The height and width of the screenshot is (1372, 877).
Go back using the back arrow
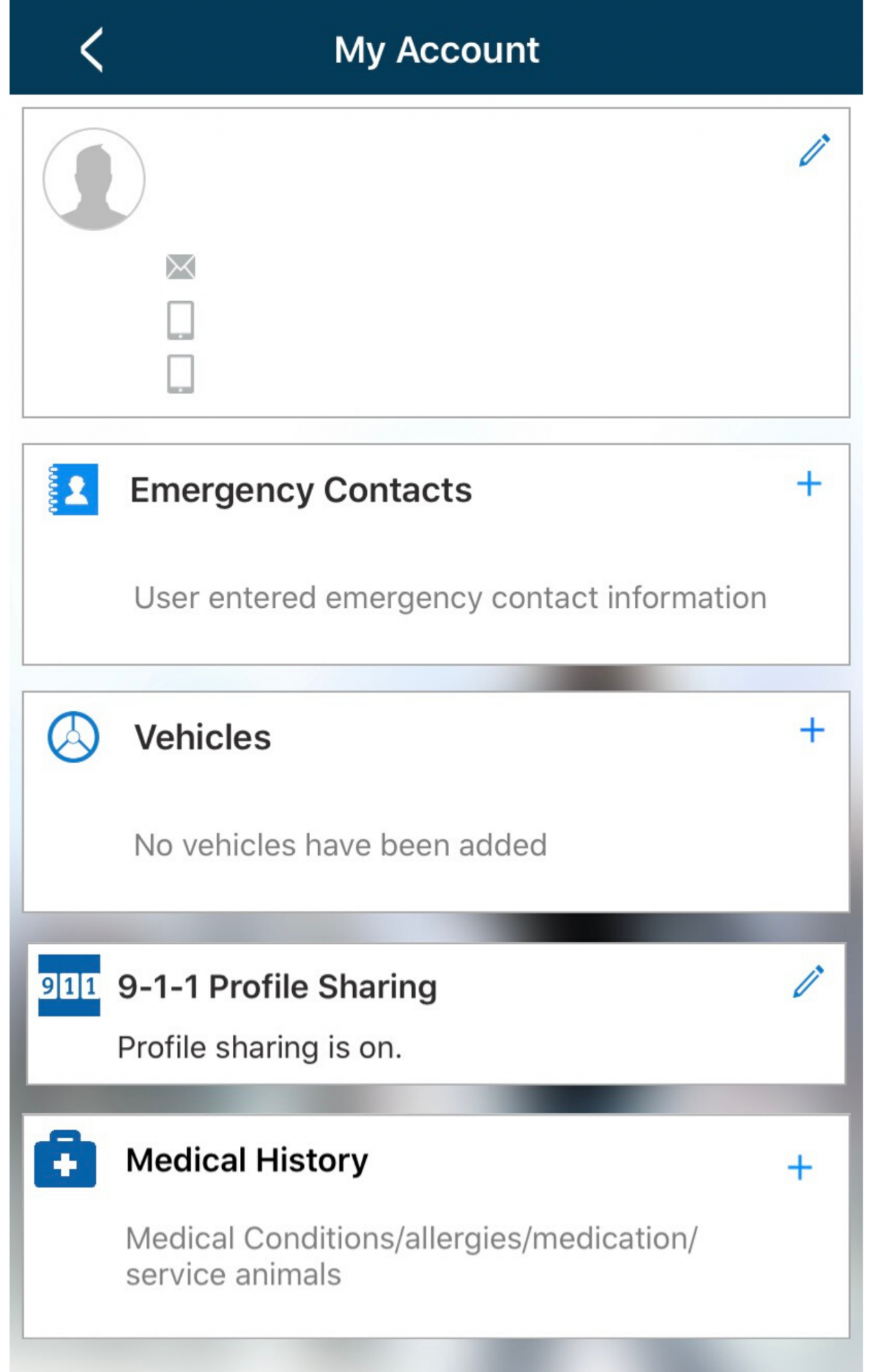(92, 49)
